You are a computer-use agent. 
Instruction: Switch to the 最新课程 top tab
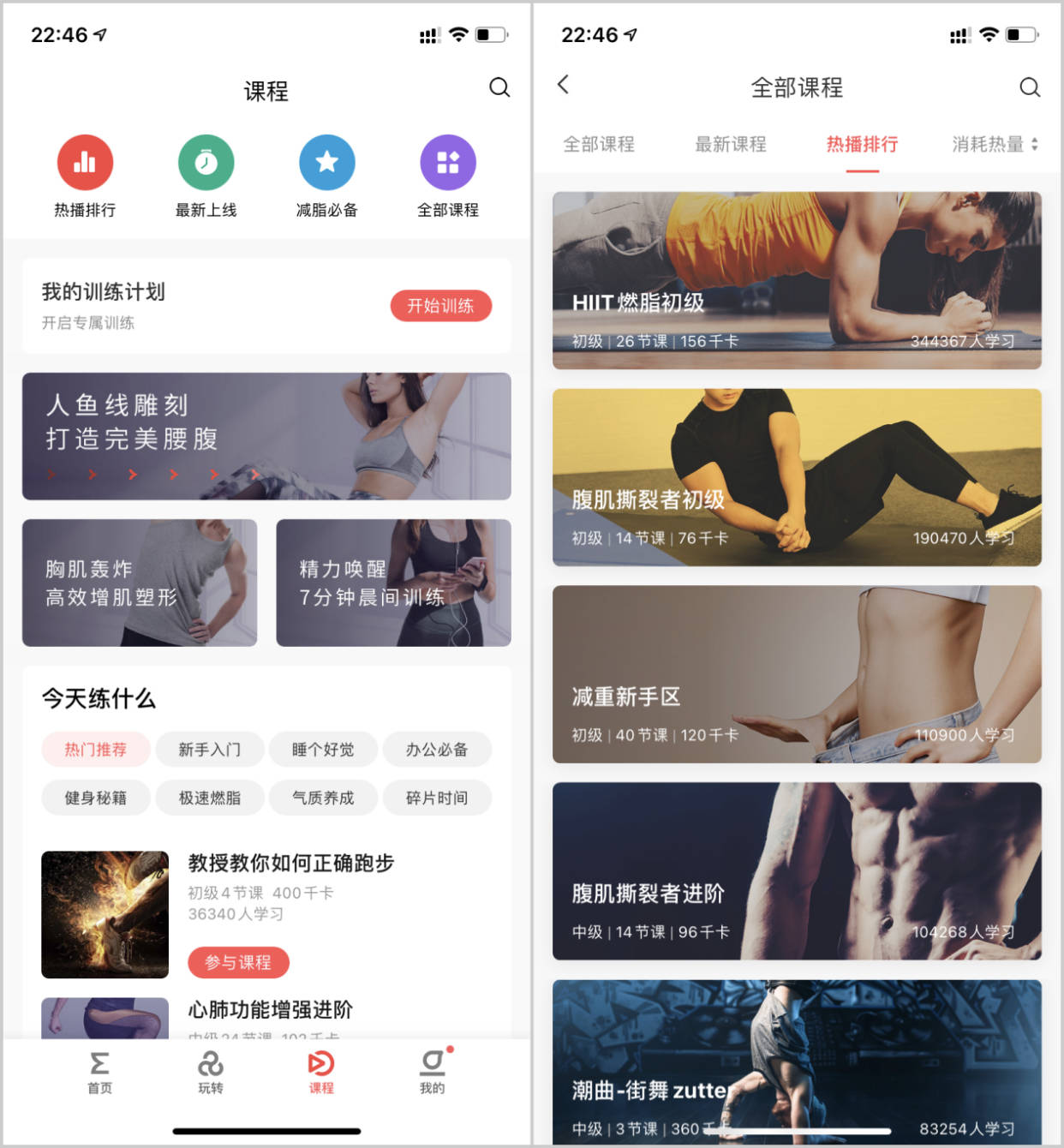coord(730,144)
